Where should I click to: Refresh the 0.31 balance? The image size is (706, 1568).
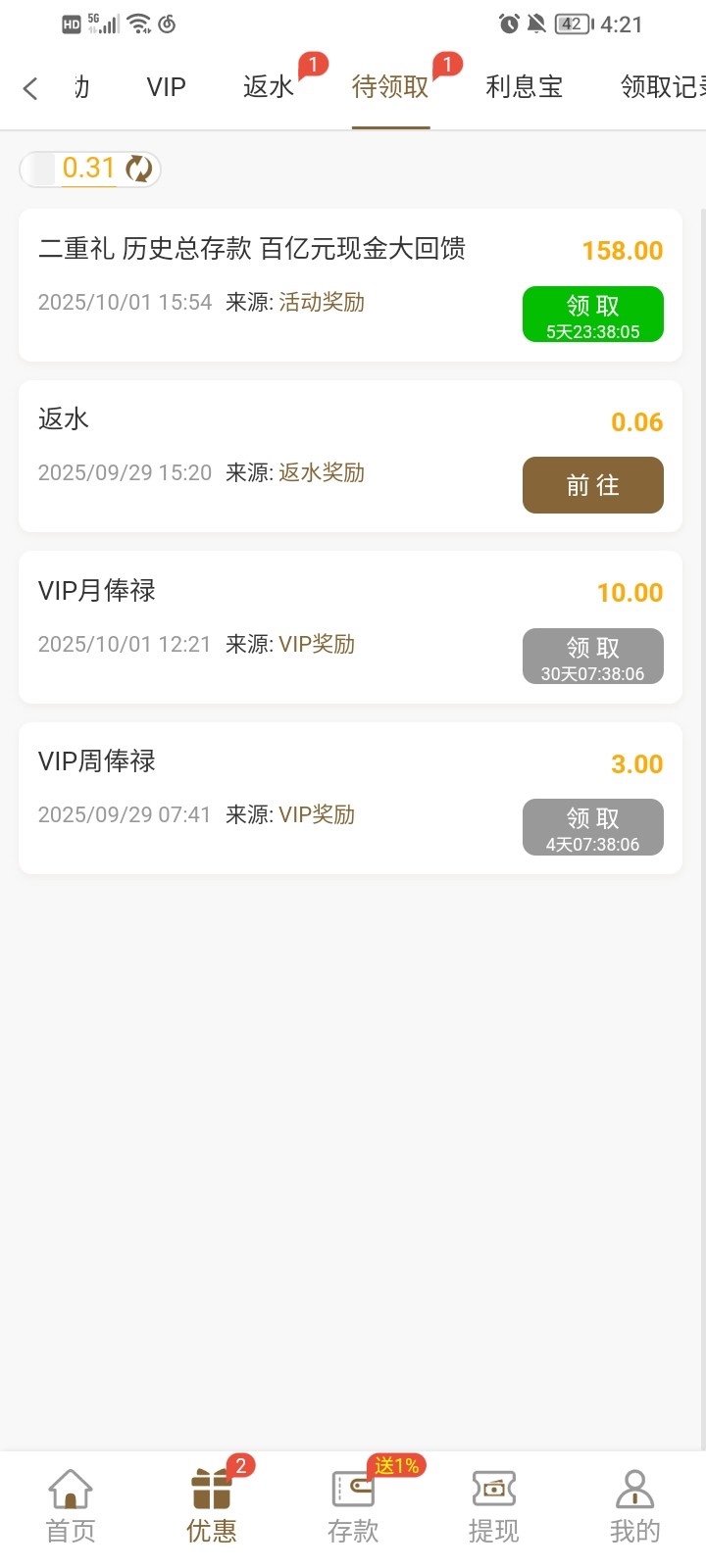coord(139,169)
